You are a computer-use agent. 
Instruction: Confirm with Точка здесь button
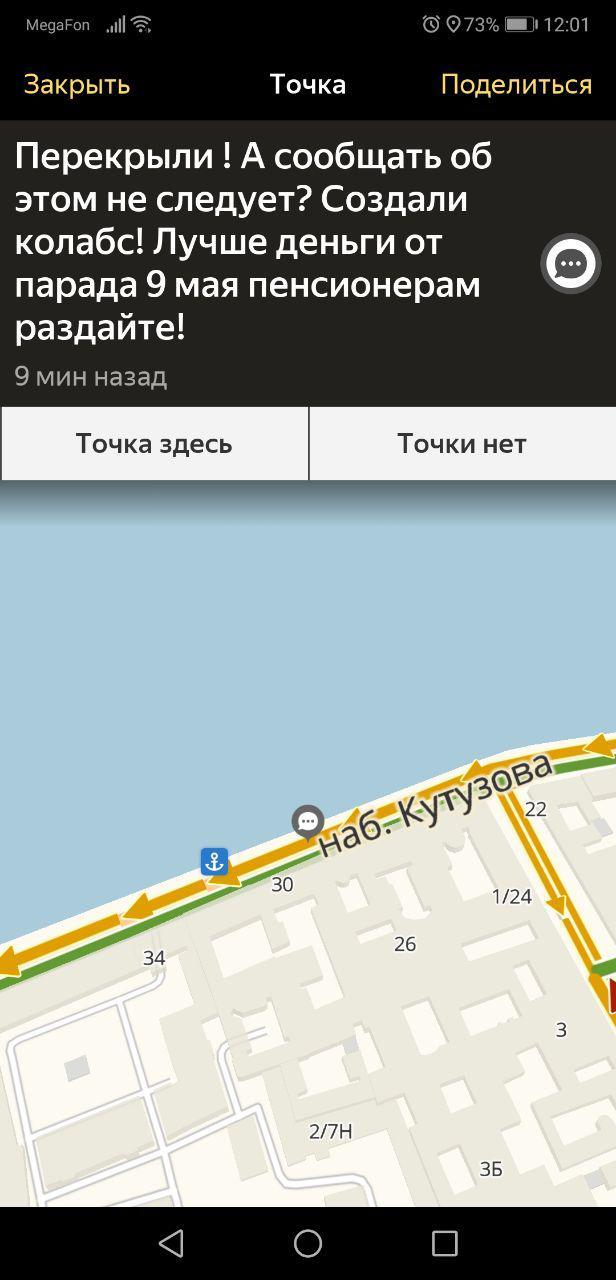tap(154, 444)
